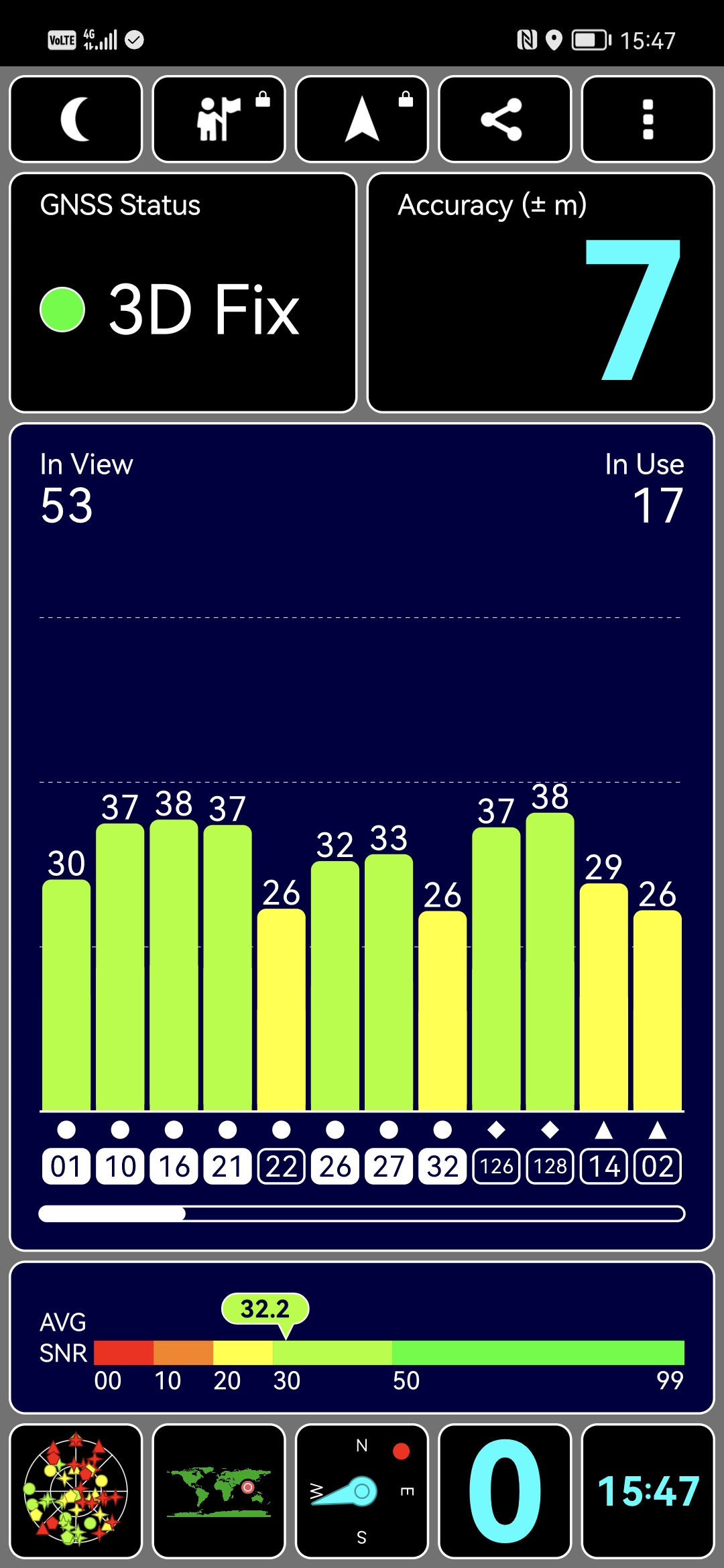Open the time tile showing 15:47
This screenshot has height=1568, width=724.
pos(648,1491)
